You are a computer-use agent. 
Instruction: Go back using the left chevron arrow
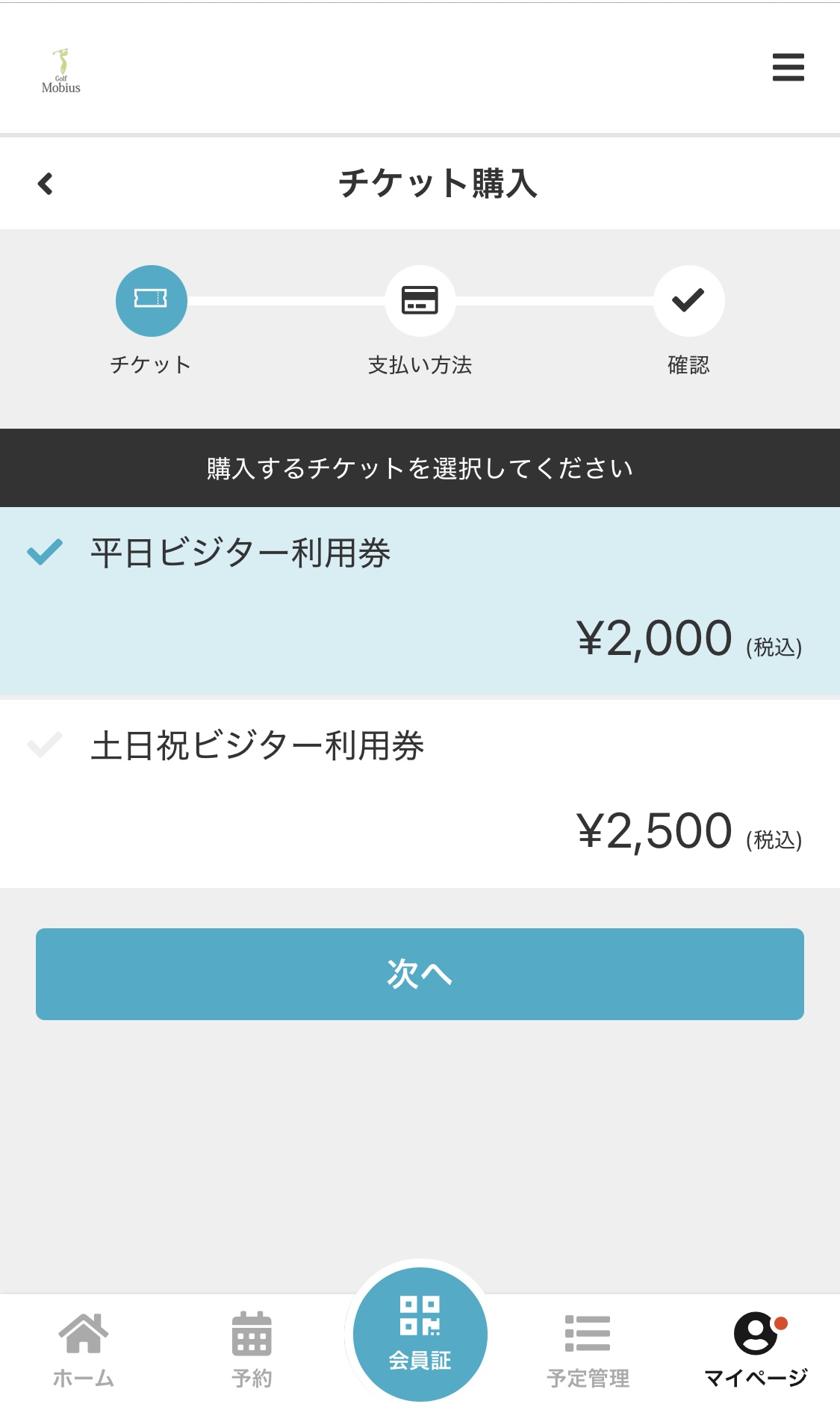[x=46, y=182]
